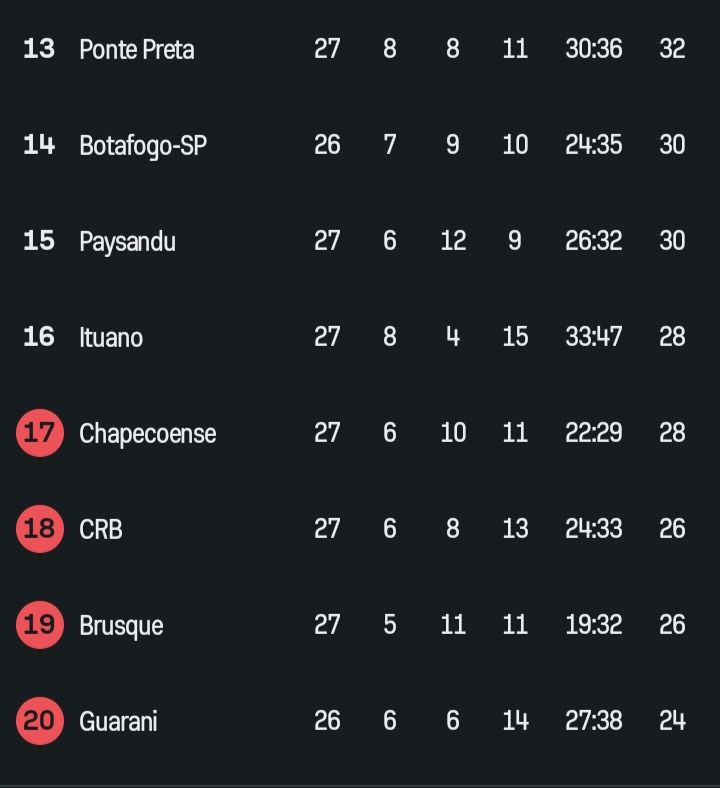Select Botafogo-SP in the standings

143,145
